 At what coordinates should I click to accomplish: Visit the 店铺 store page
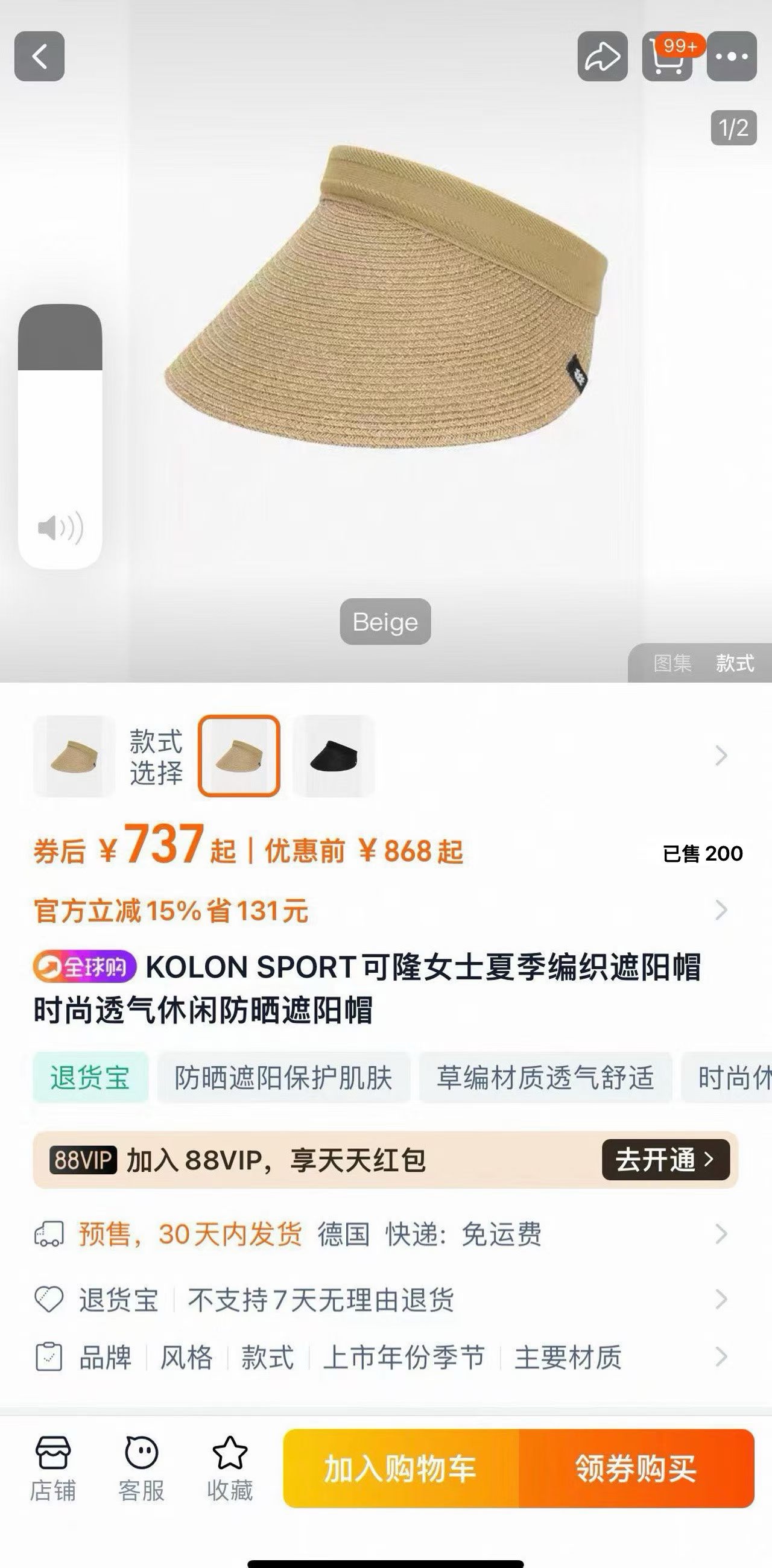[x=53, y=1468]
